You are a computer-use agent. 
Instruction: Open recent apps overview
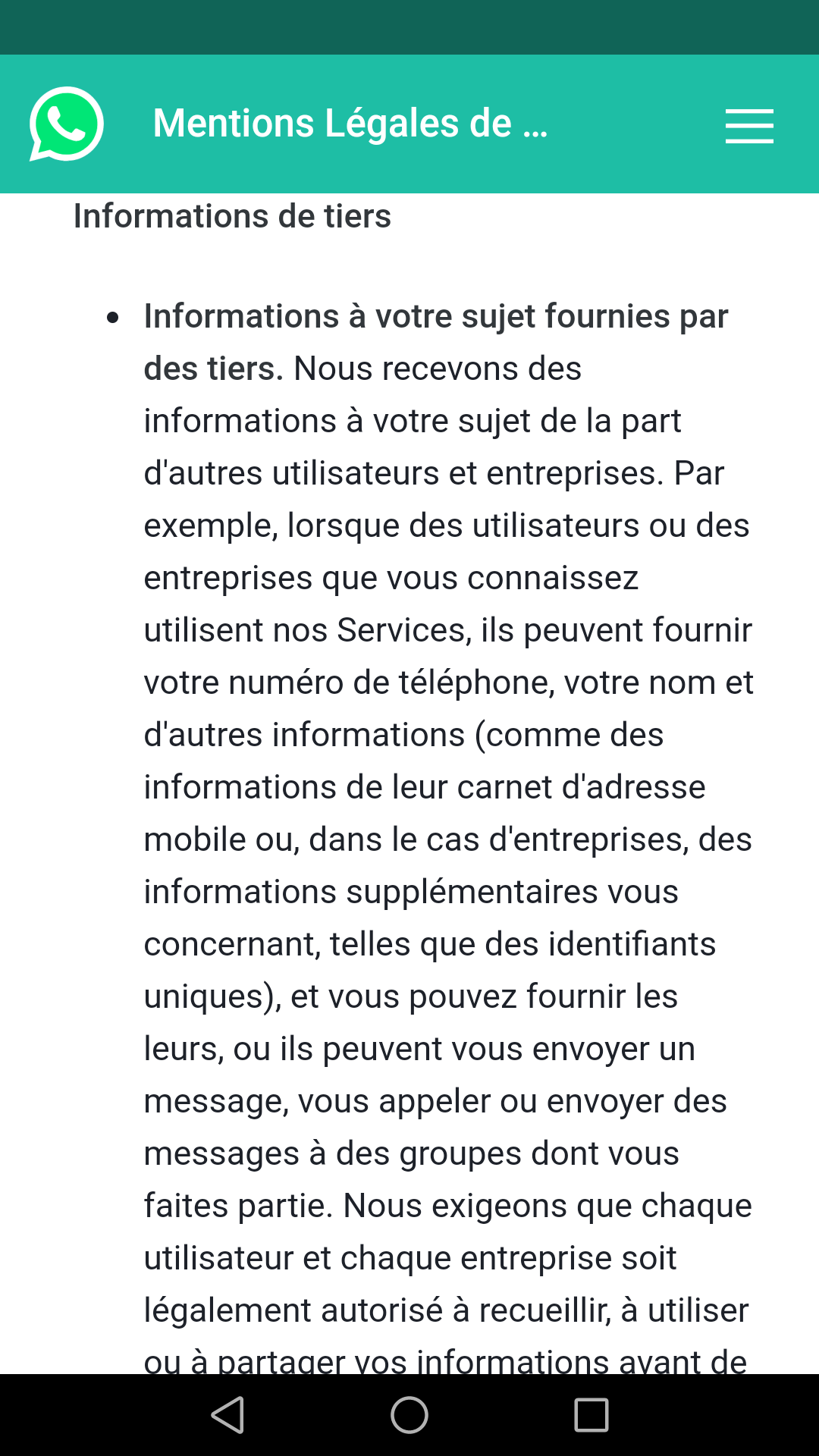591,1415
